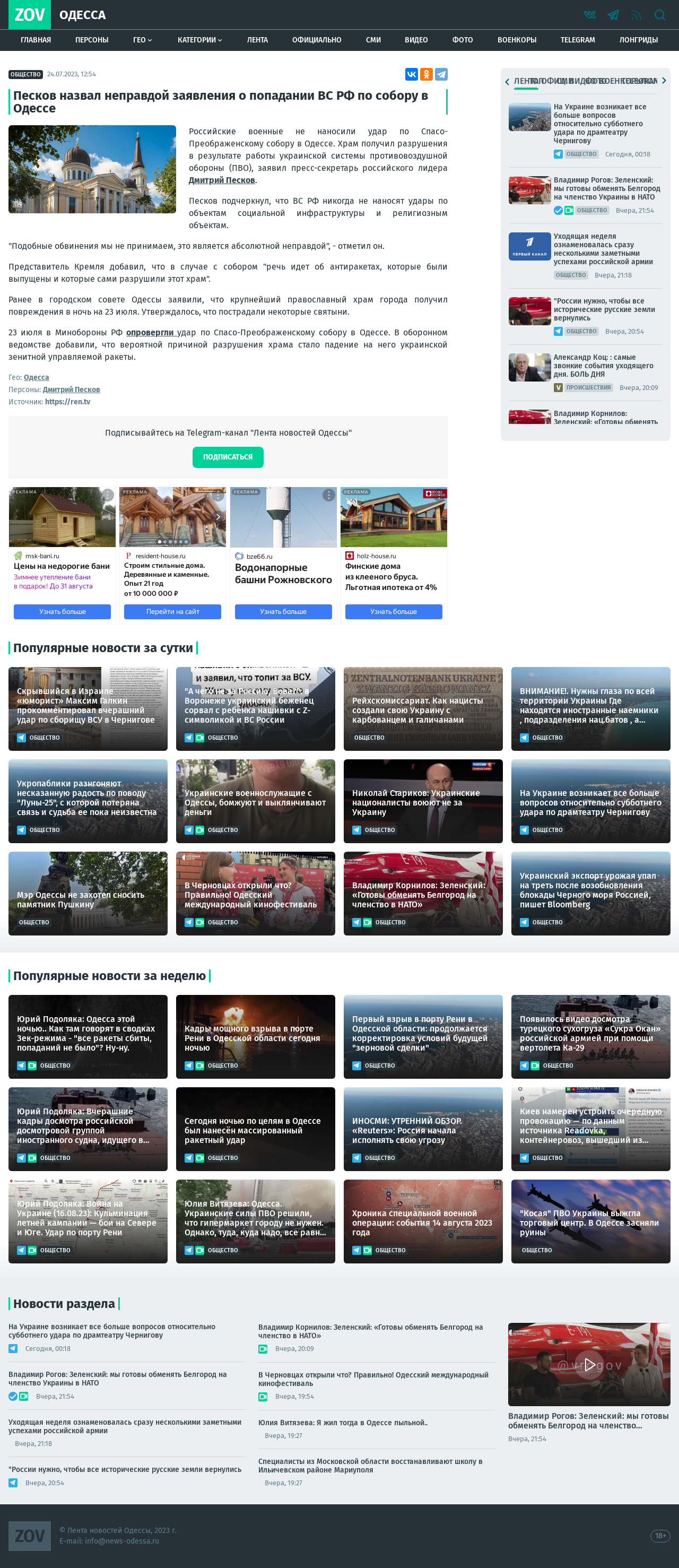The height and width of the screenshot is (1568, 679).
Task: Open the source link https://ren.tv
Action: coord(67,402)
